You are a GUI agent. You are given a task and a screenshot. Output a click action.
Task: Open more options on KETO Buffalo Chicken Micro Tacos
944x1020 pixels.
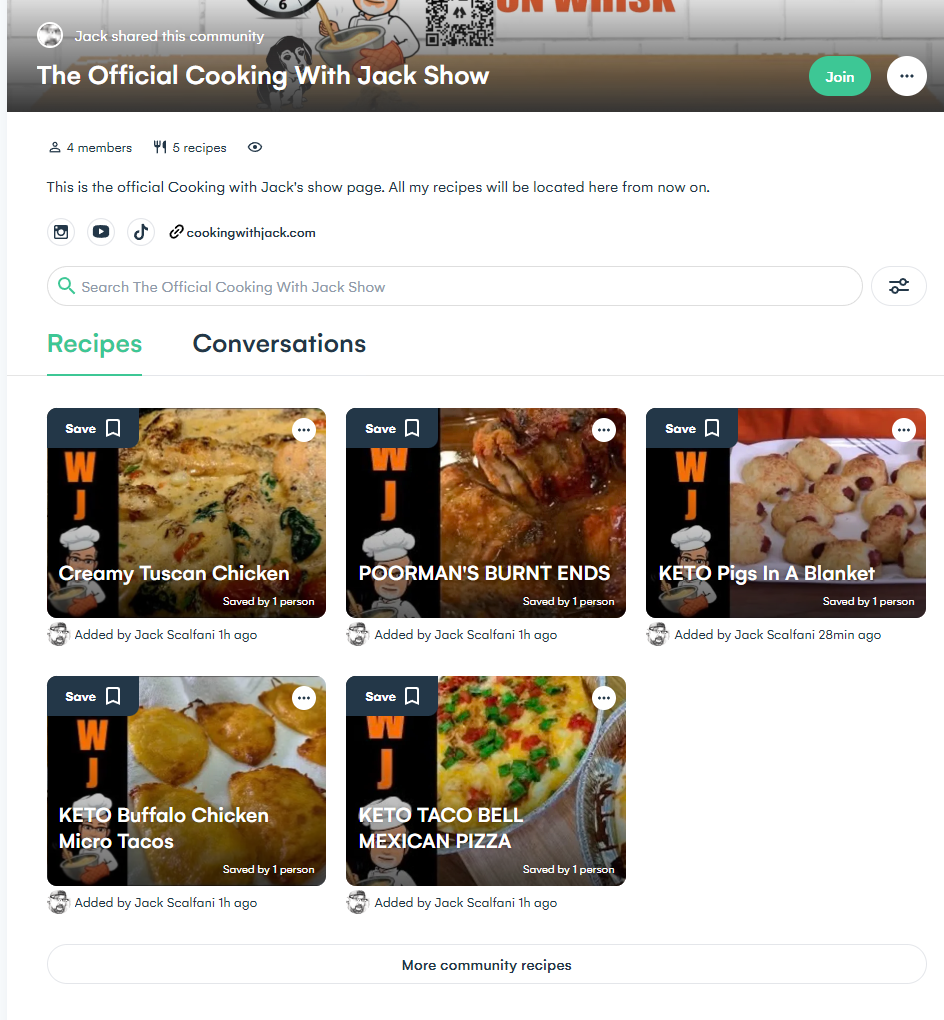pos(304,698)
